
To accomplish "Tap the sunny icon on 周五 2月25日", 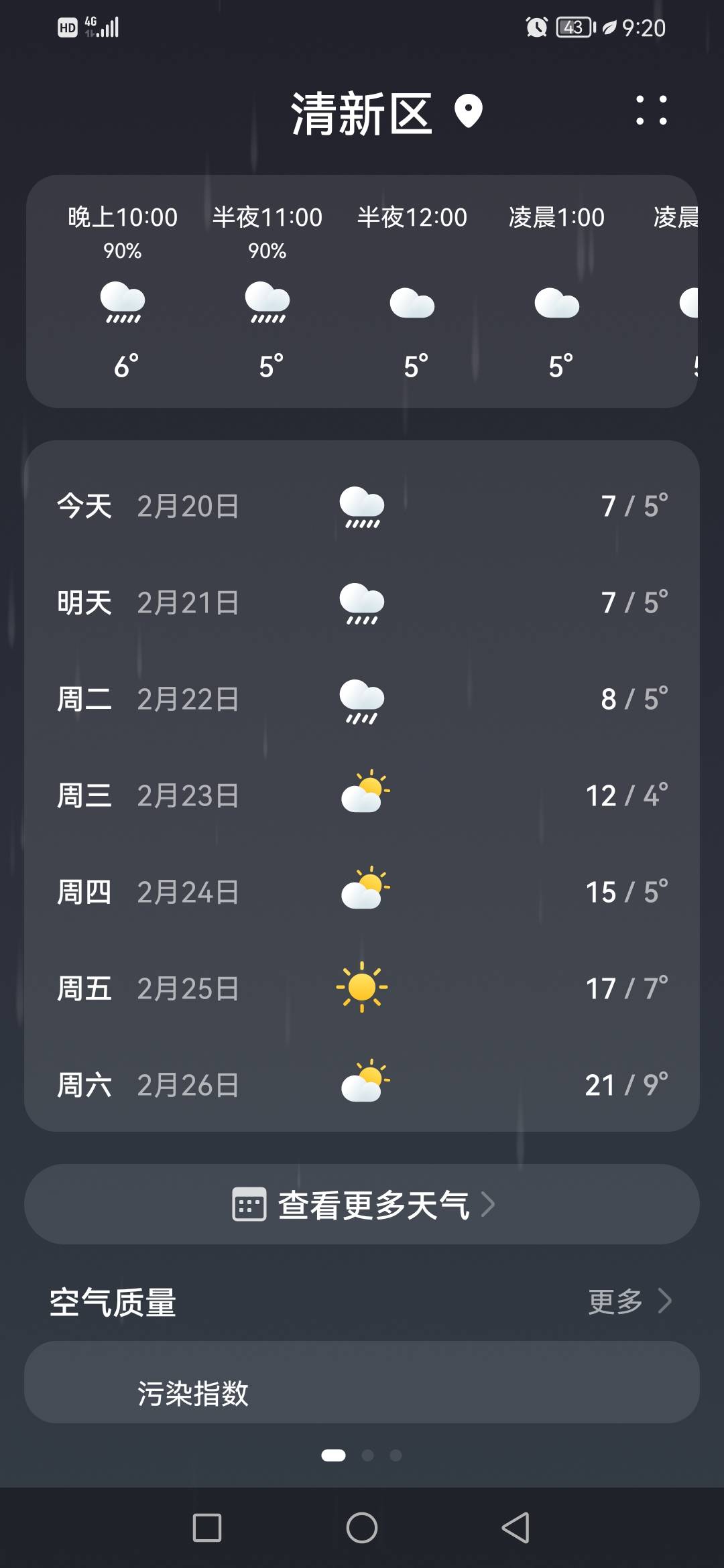I will point(362,987).
